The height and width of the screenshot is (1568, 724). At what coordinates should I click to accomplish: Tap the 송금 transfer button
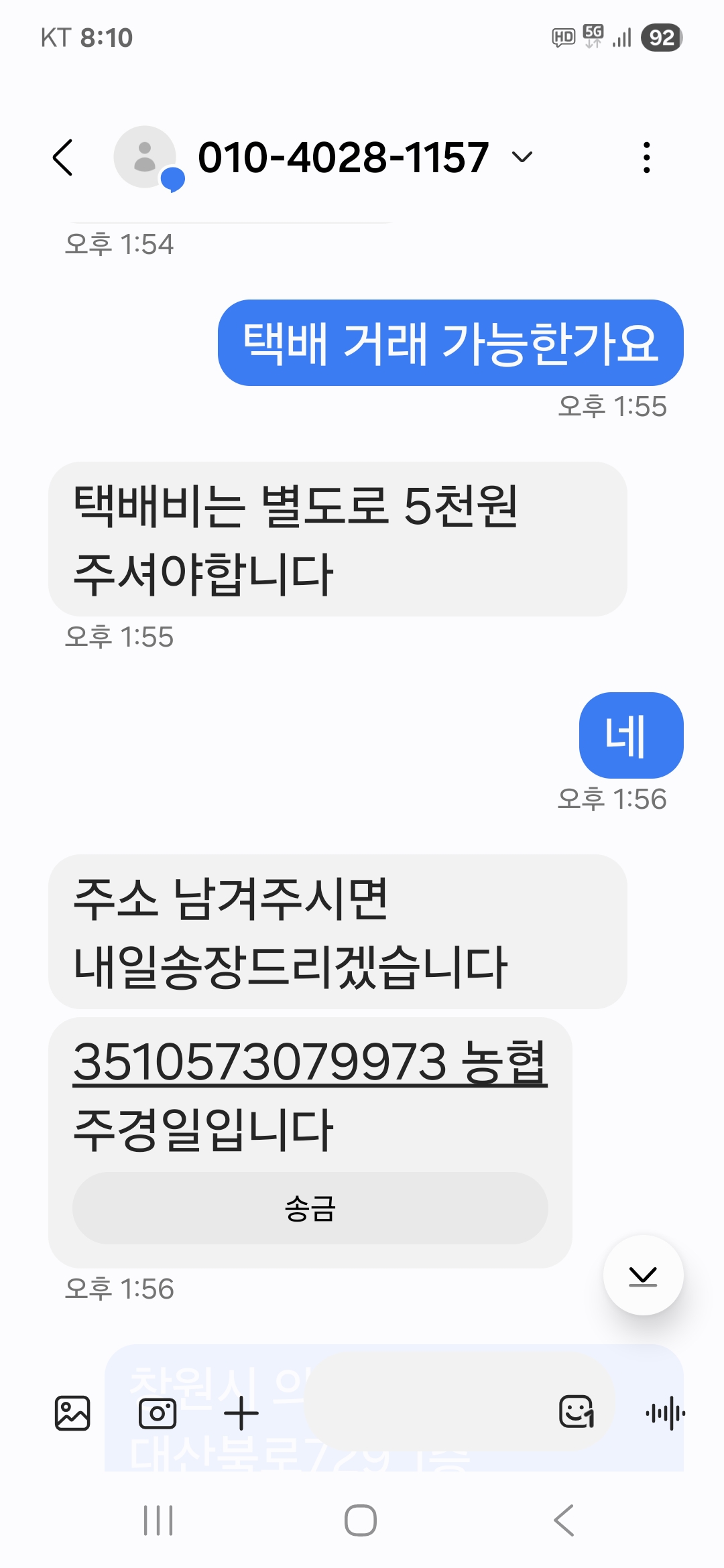tap(310, 1208)
